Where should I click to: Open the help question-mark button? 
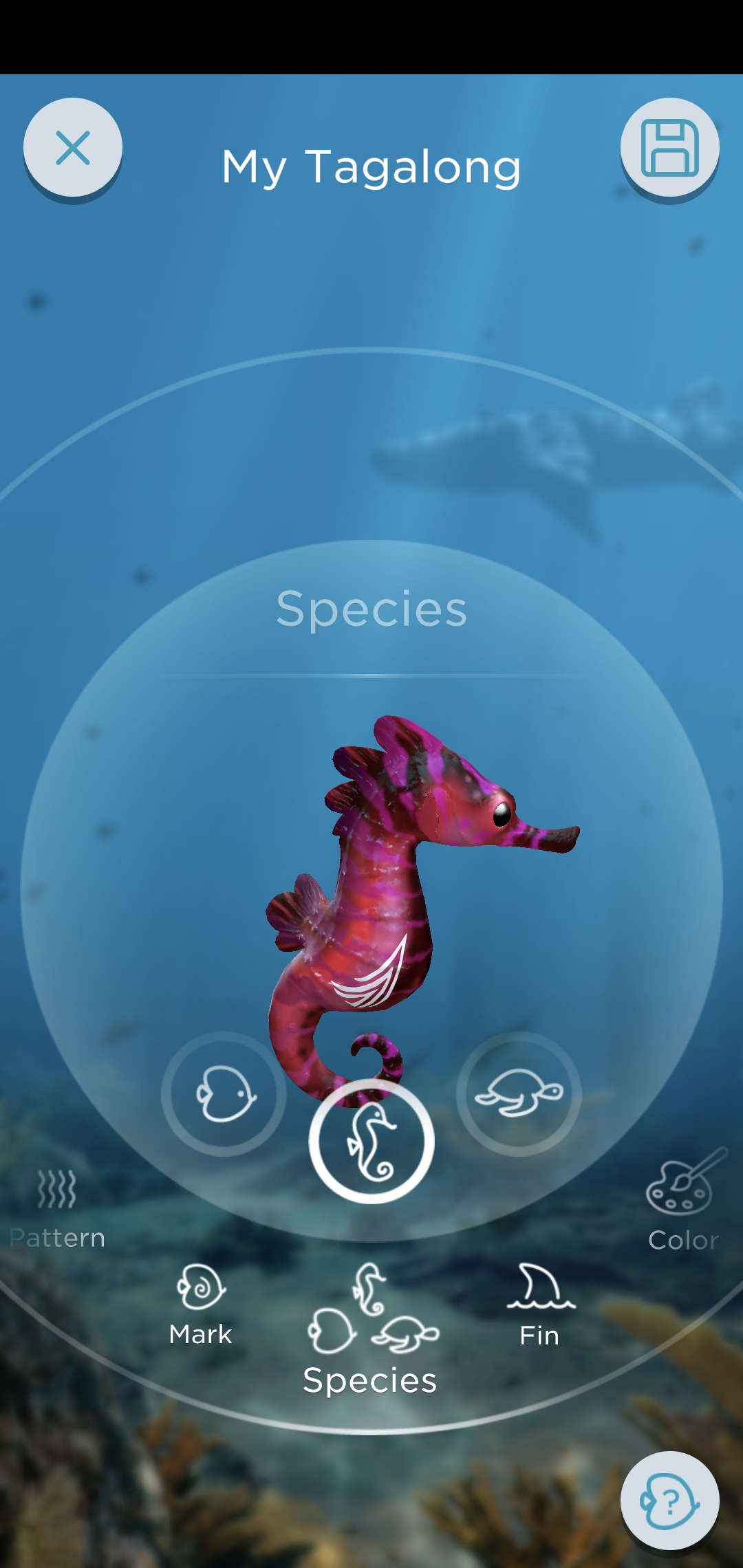coord(669,1500)
